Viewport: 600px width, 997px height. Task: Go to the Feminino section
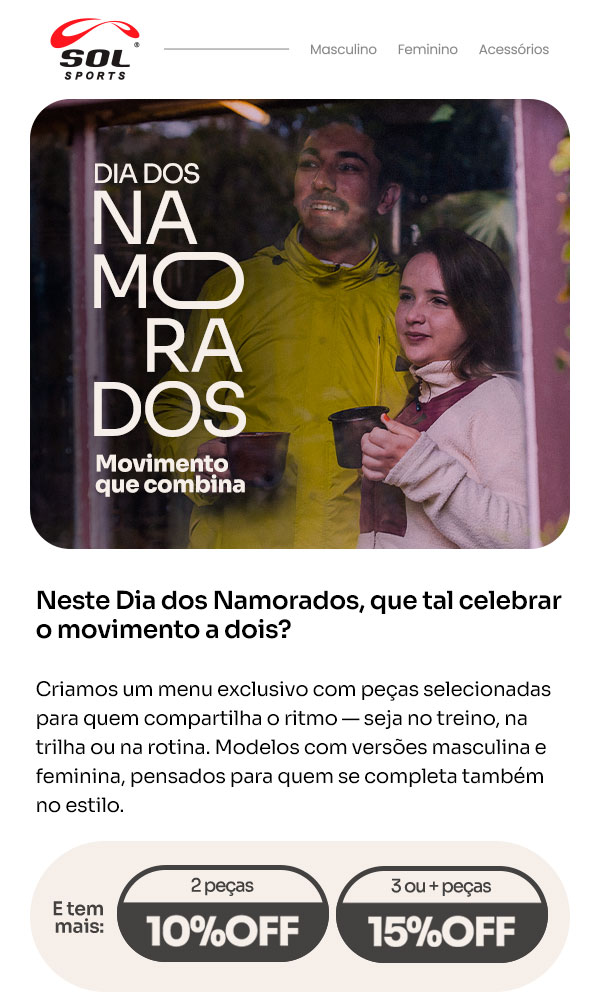(427, 49)
